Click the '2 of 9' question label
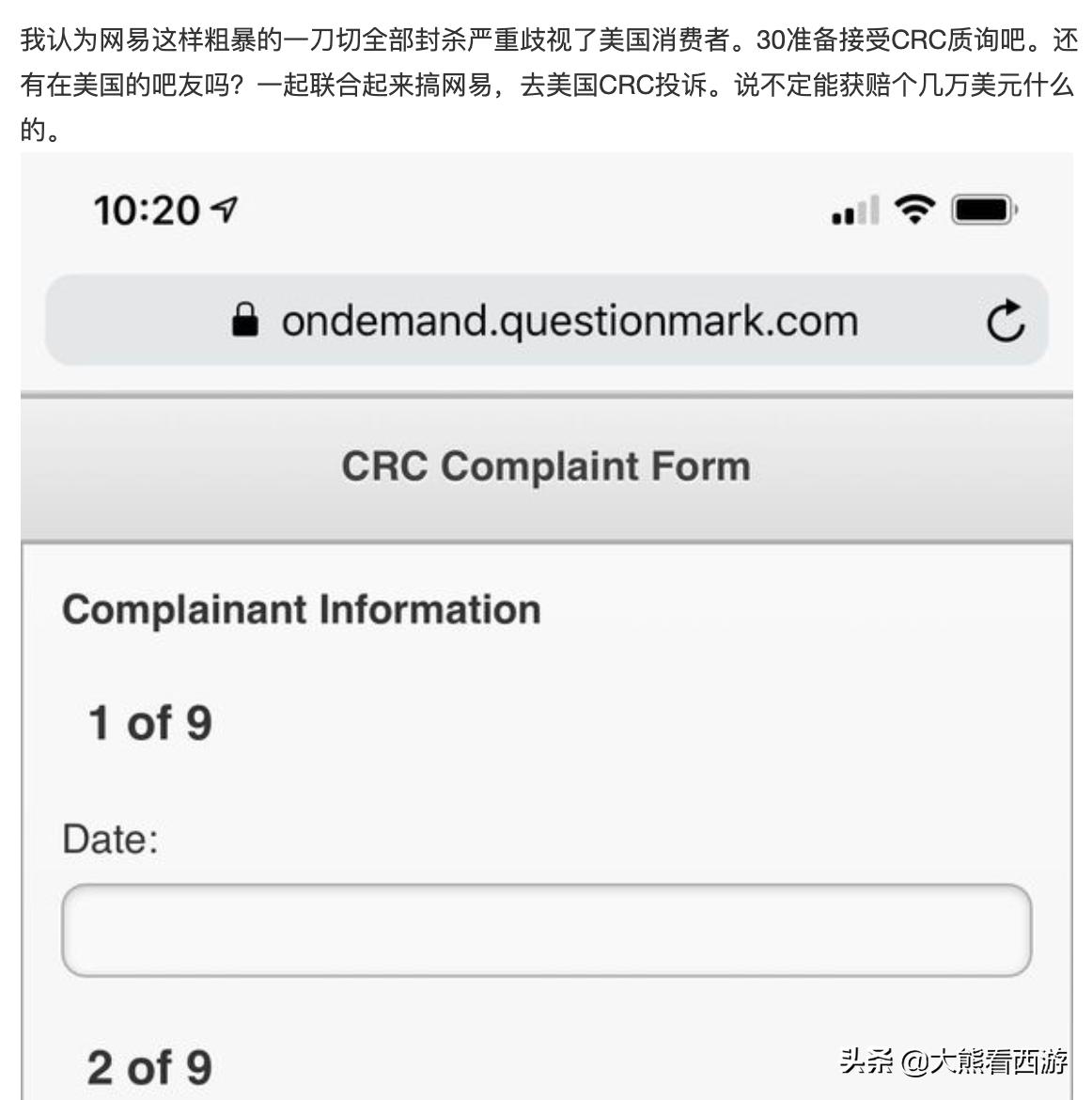This screenshot has width=1092, height=1100. (x=150, y=1065)
